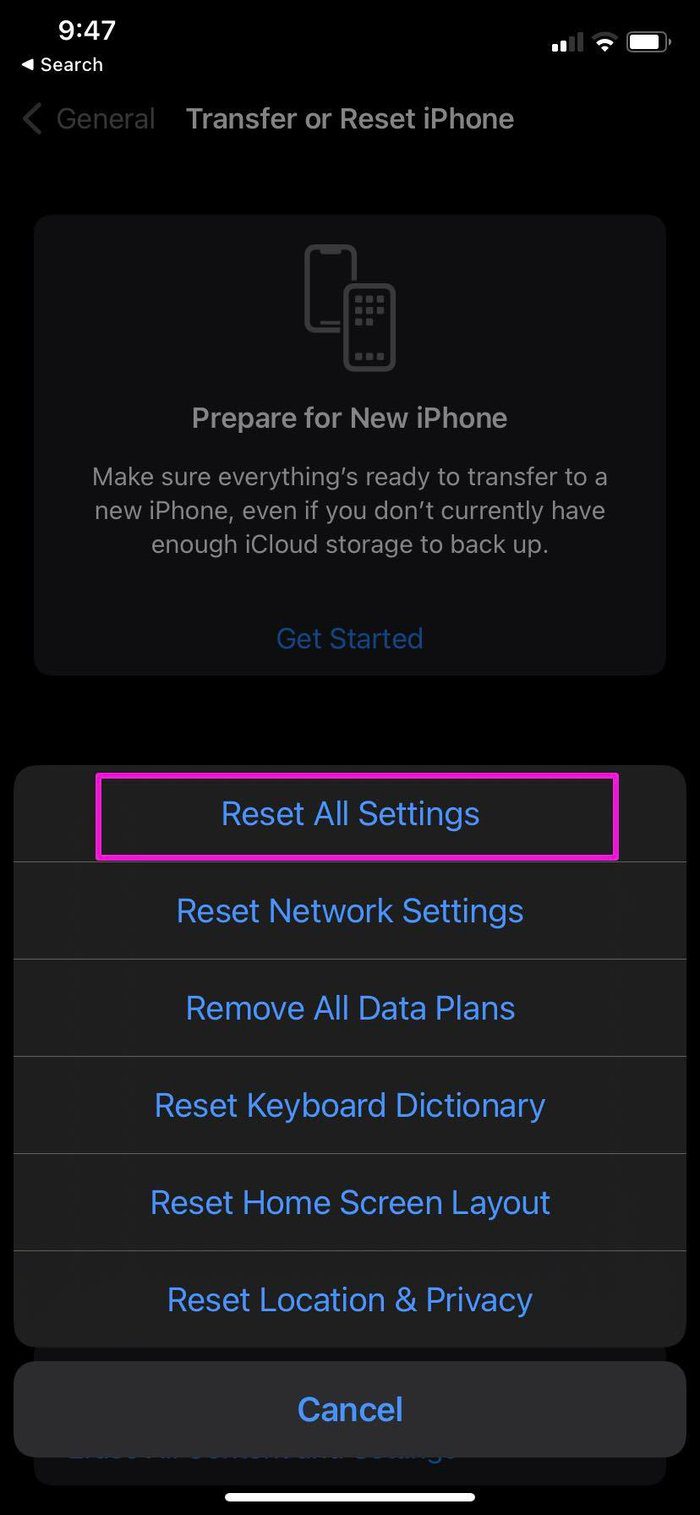The image size is (700, 1515).
Task: Select Reset Keyboard Dictionary
Action: pyautogui.click(x=350, y=1105)
